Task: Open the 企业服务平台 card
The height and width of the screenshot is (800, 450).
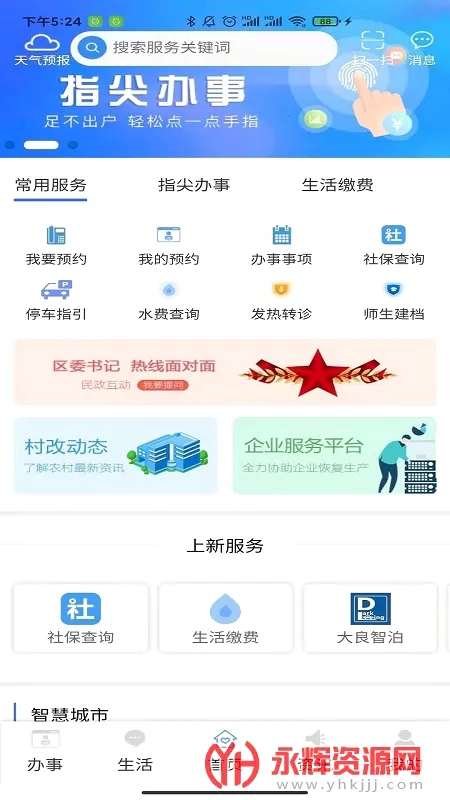Action: (335, 456)
